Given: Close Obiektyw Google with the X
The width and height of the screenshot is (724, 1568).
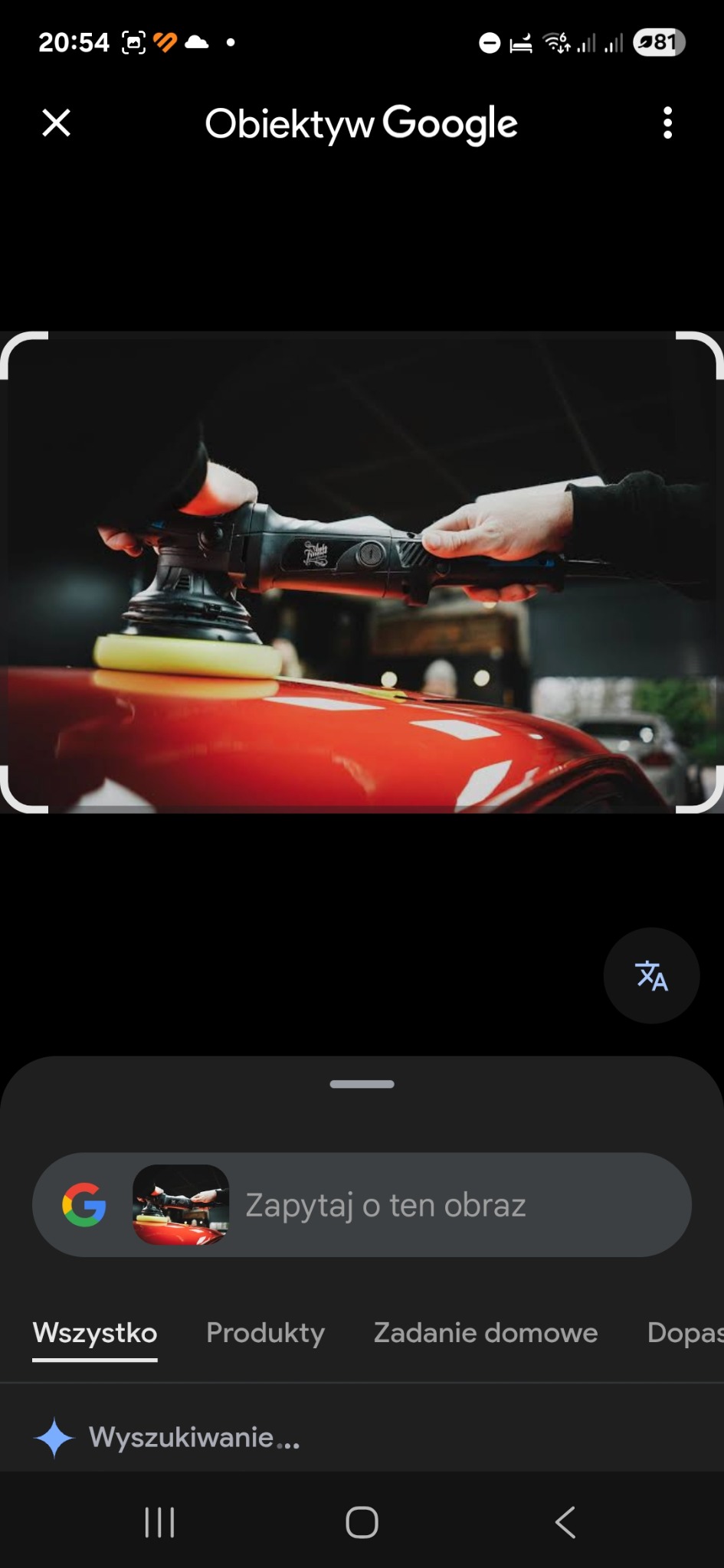Looking at the screenshot, I should tap(56, 122).
